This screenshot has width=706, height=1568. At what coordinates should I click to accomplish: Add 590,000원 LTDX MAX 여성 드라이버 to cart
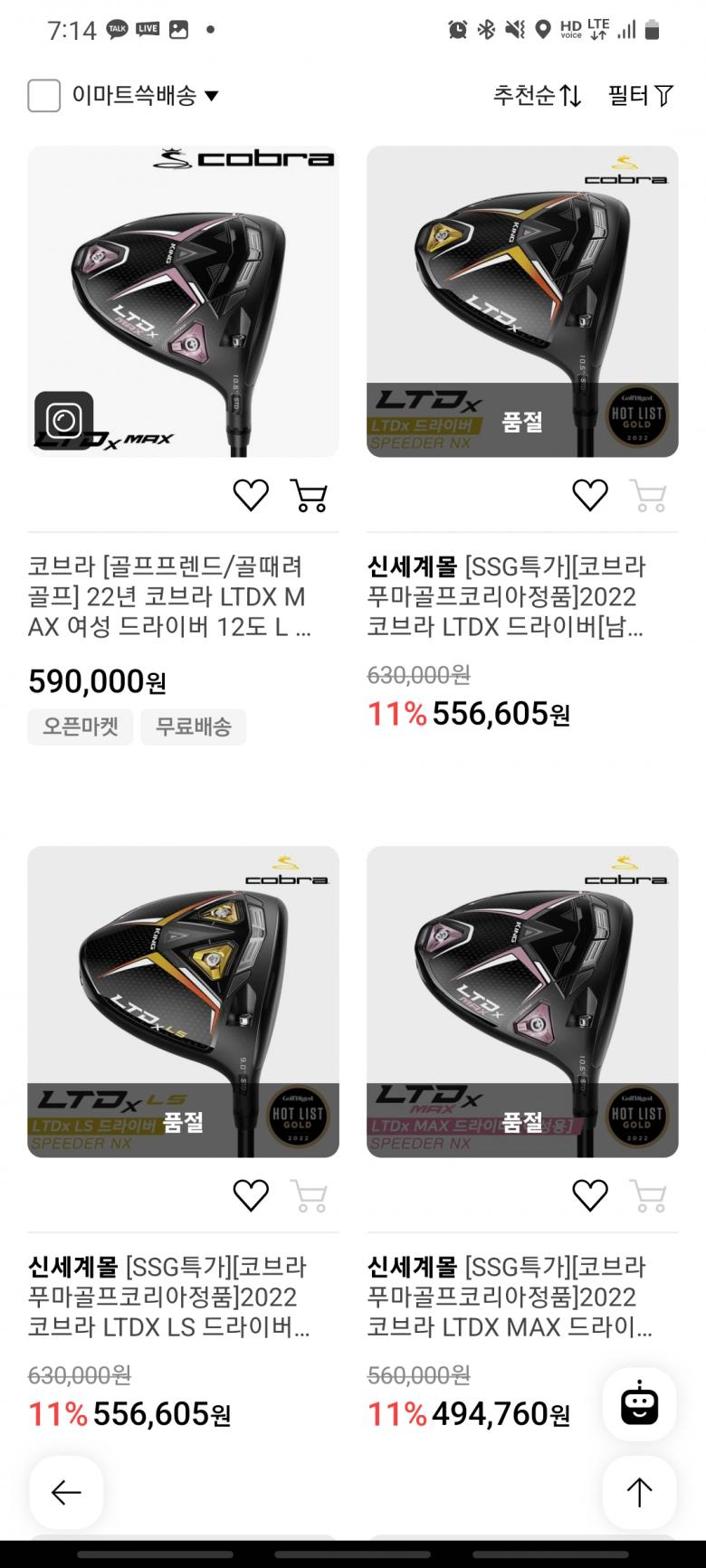[x=309, y=495]
